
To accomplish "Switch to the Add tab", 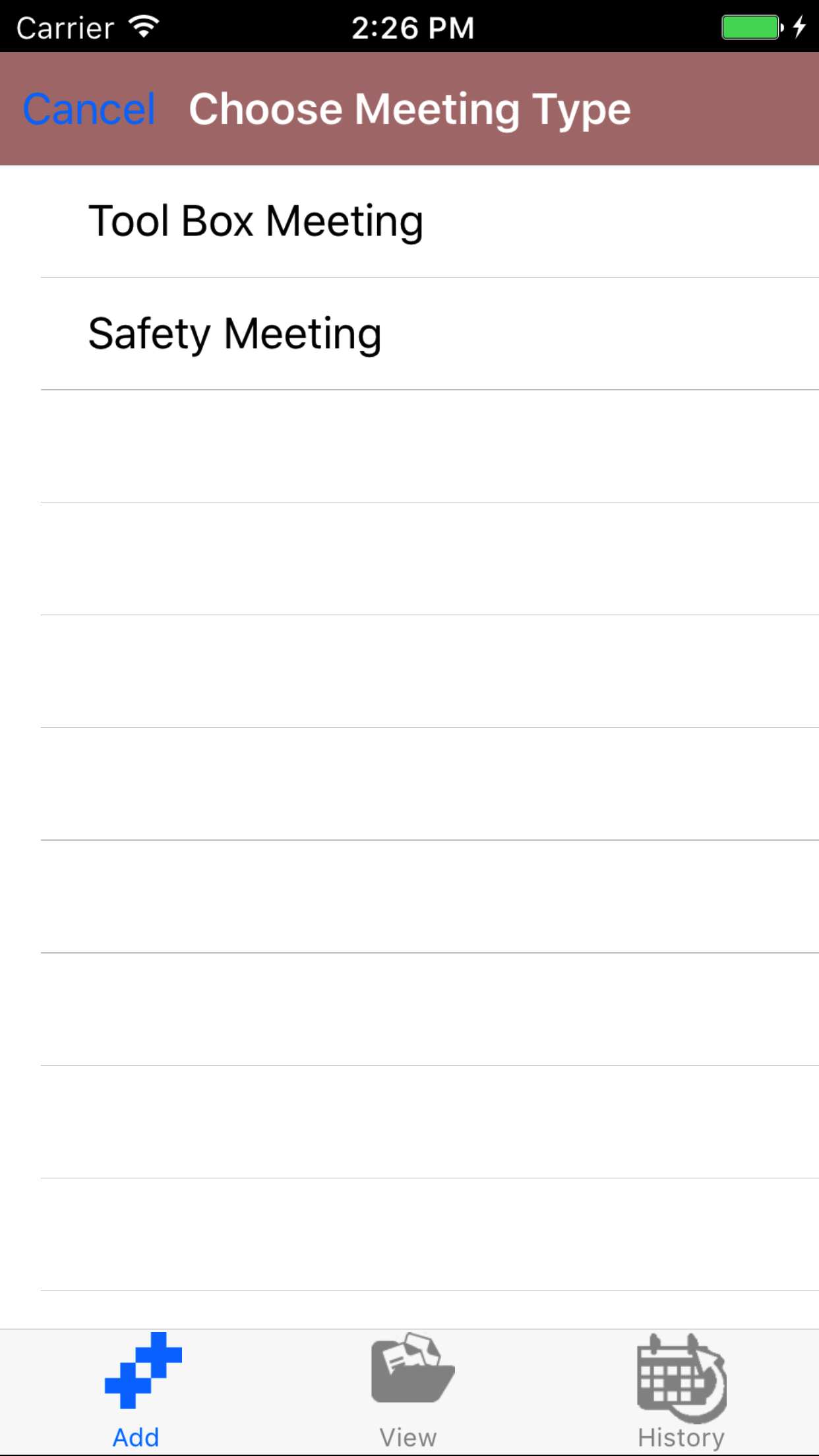I will tap(136, 1391).
